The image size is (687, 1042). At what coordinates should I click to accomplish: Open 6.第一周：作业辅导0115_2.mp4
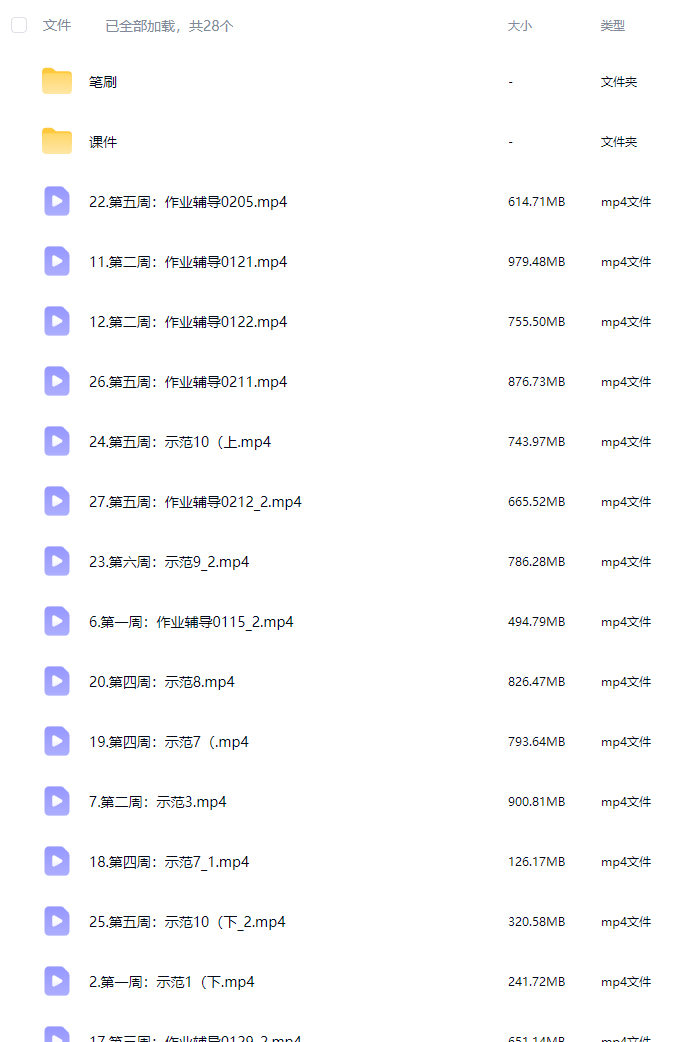[191, 622]
